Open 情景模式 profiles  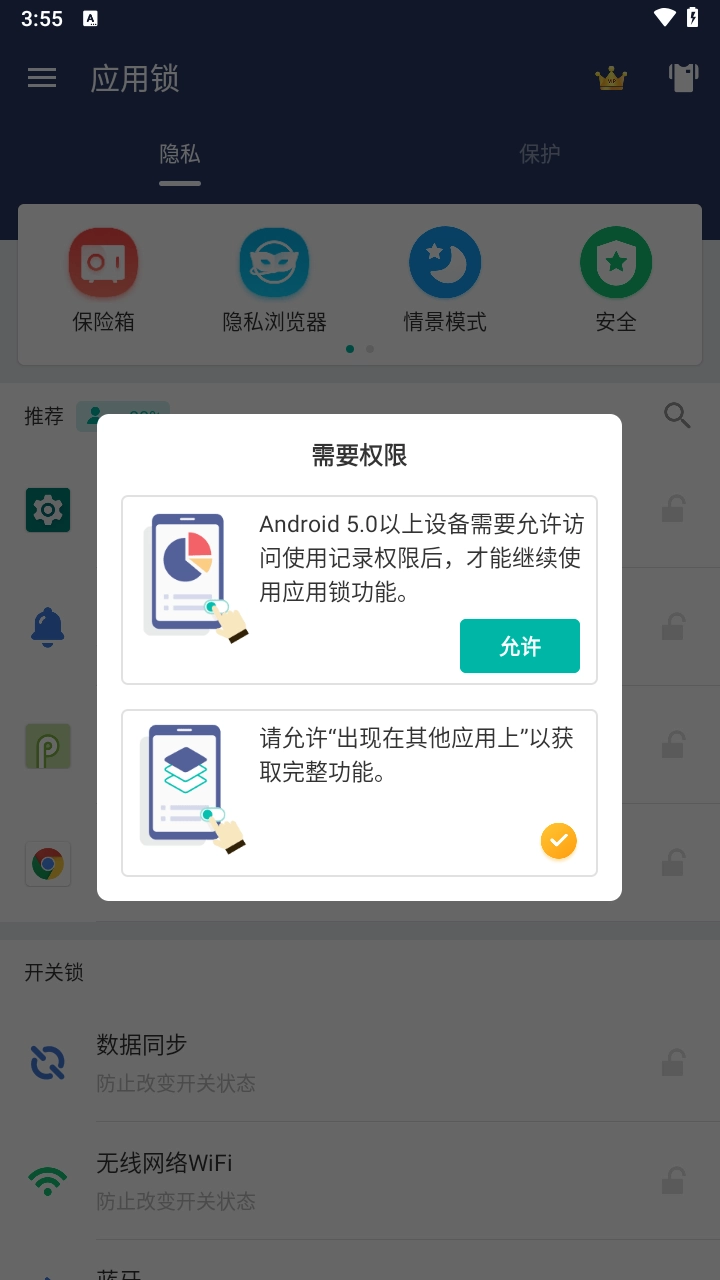click(445, 280)
